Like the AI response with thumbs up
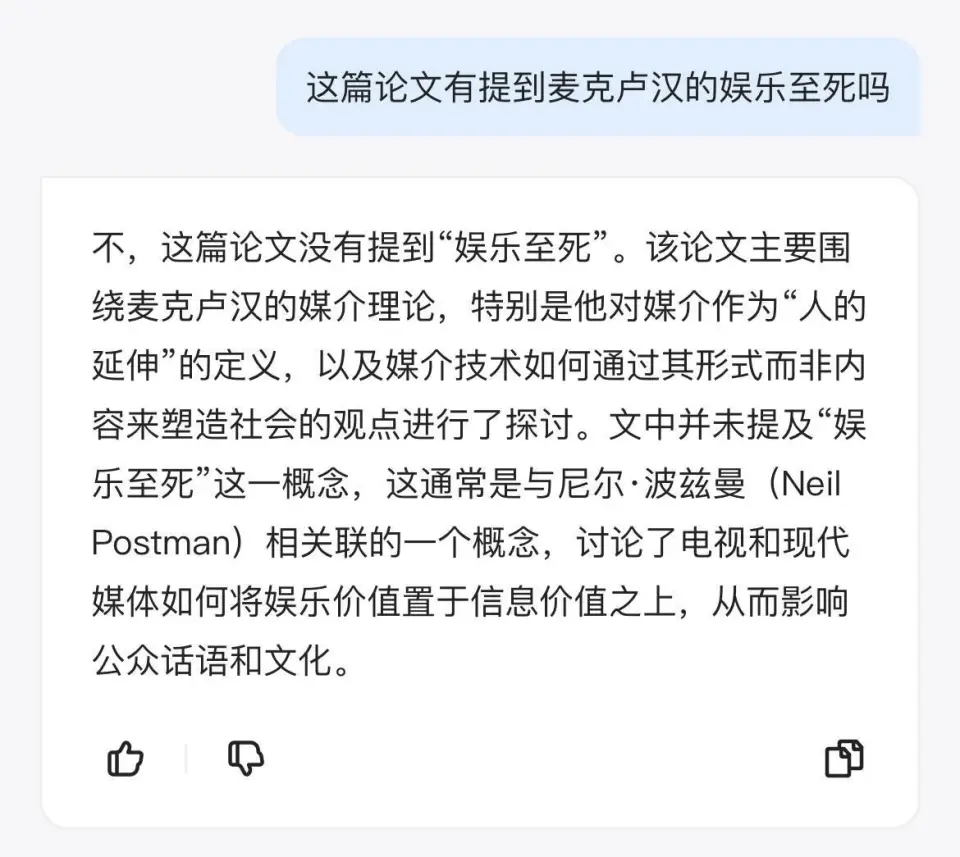 pyautogui.click(x=125, y=759)
